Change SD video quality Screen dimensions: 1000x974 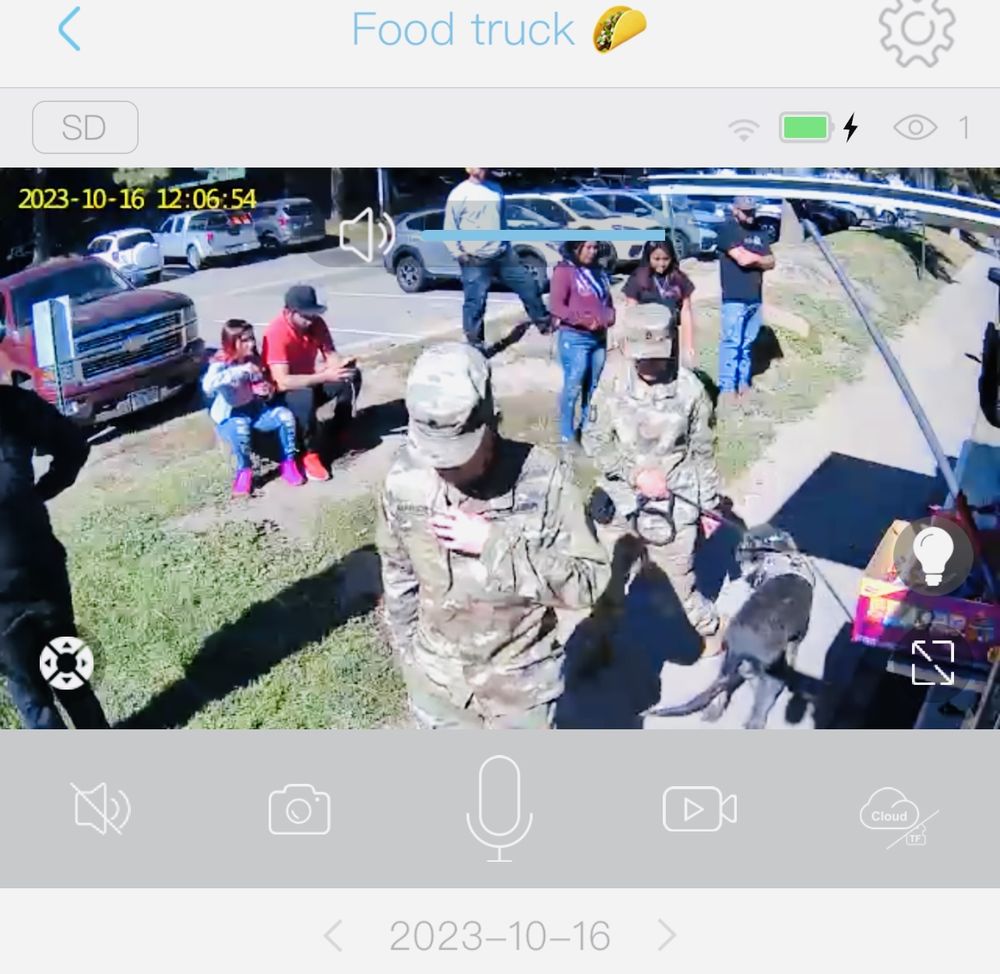pyautogui.click(x=85, y=128)
